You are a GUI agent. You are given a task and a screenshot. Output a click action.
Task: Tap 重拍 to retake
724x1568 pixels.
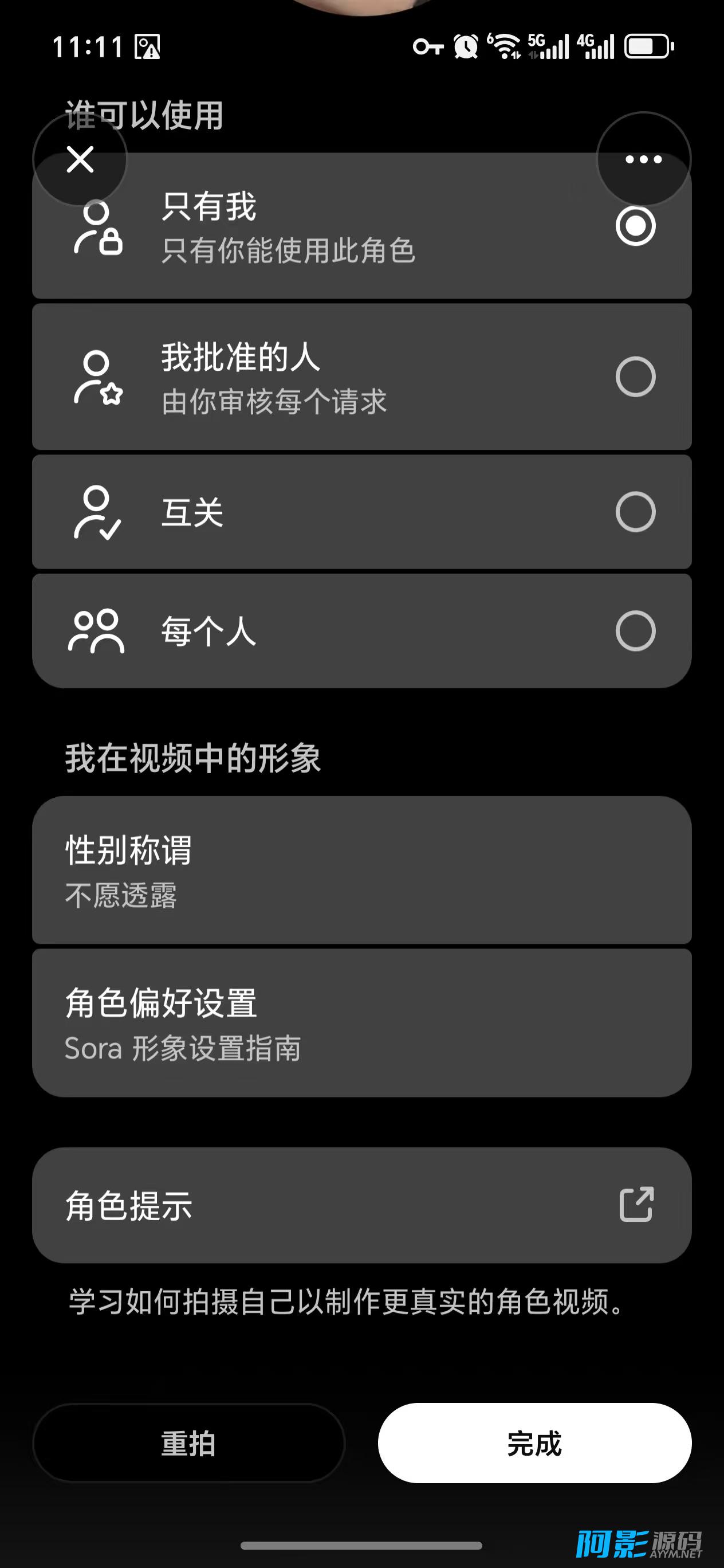[188, 1443]
